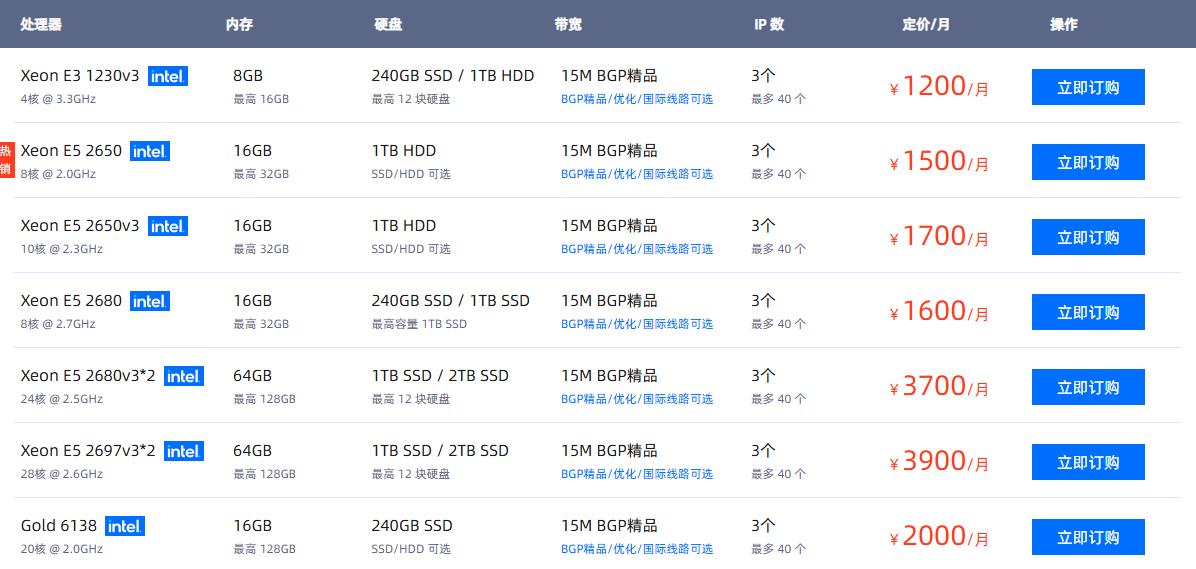Order the Xeon E3 1230v3 server
Viewport: 1196px width, 569px height.
click(x=1088, y=87)
